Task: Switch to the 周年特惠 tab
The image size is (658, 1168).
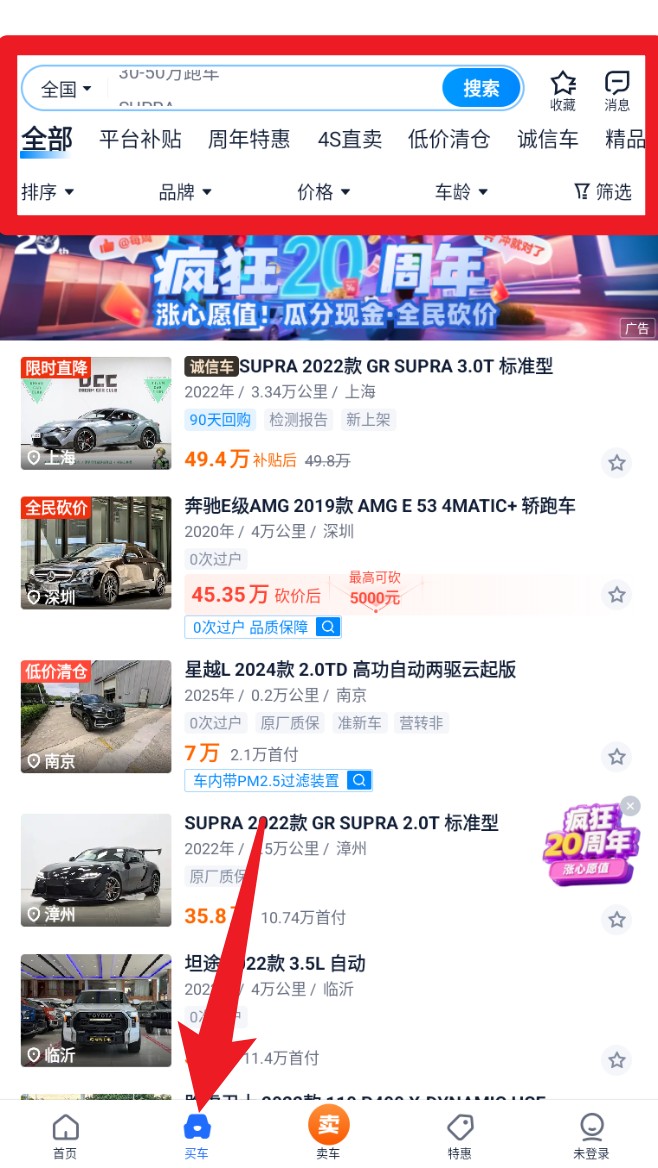Action: 249,139
